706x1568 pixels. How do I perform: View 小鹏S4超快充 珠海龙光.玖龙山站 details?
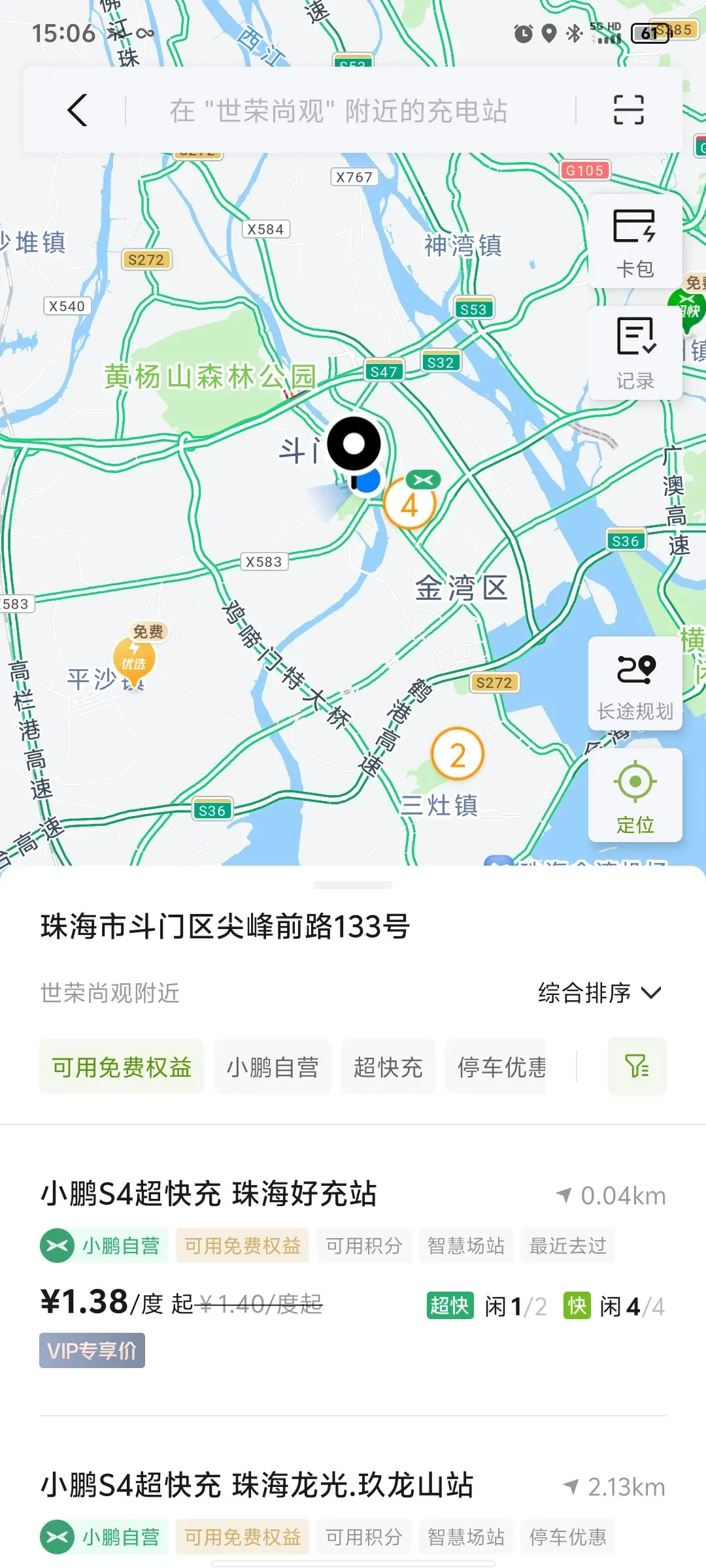point(257,1485)
